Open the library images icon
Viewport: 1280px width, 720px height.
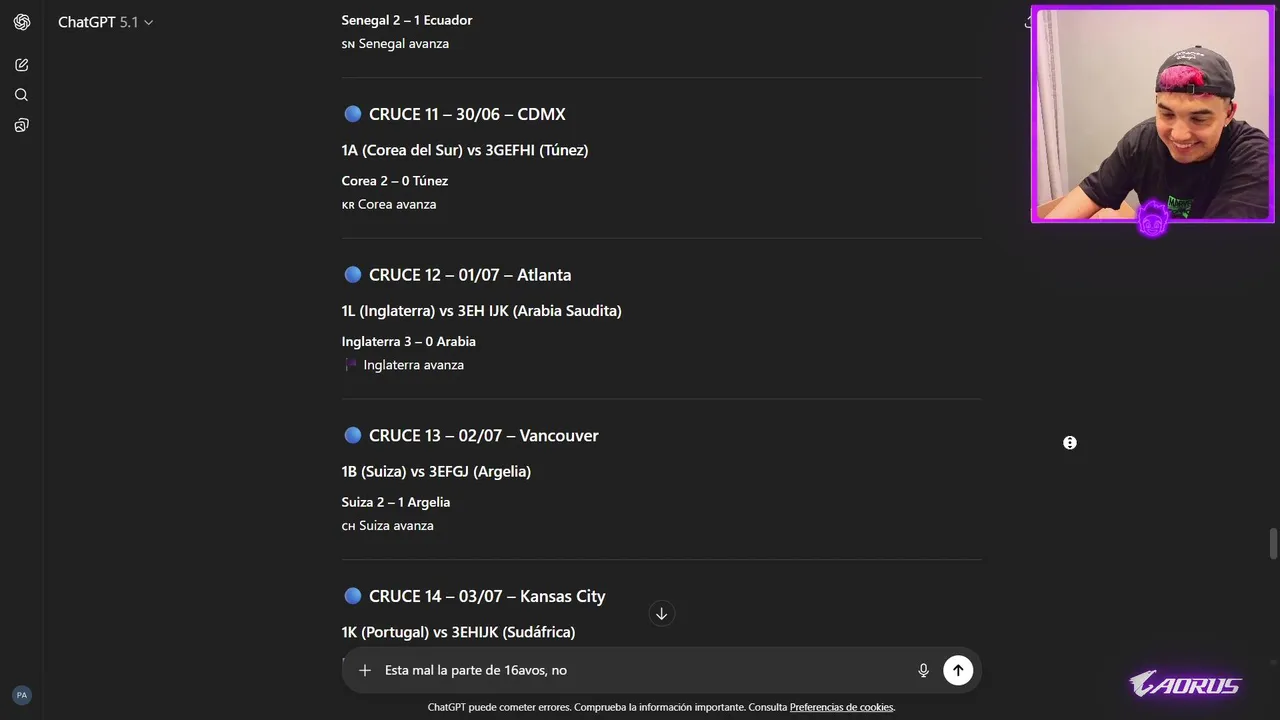[x=21, y=125]
